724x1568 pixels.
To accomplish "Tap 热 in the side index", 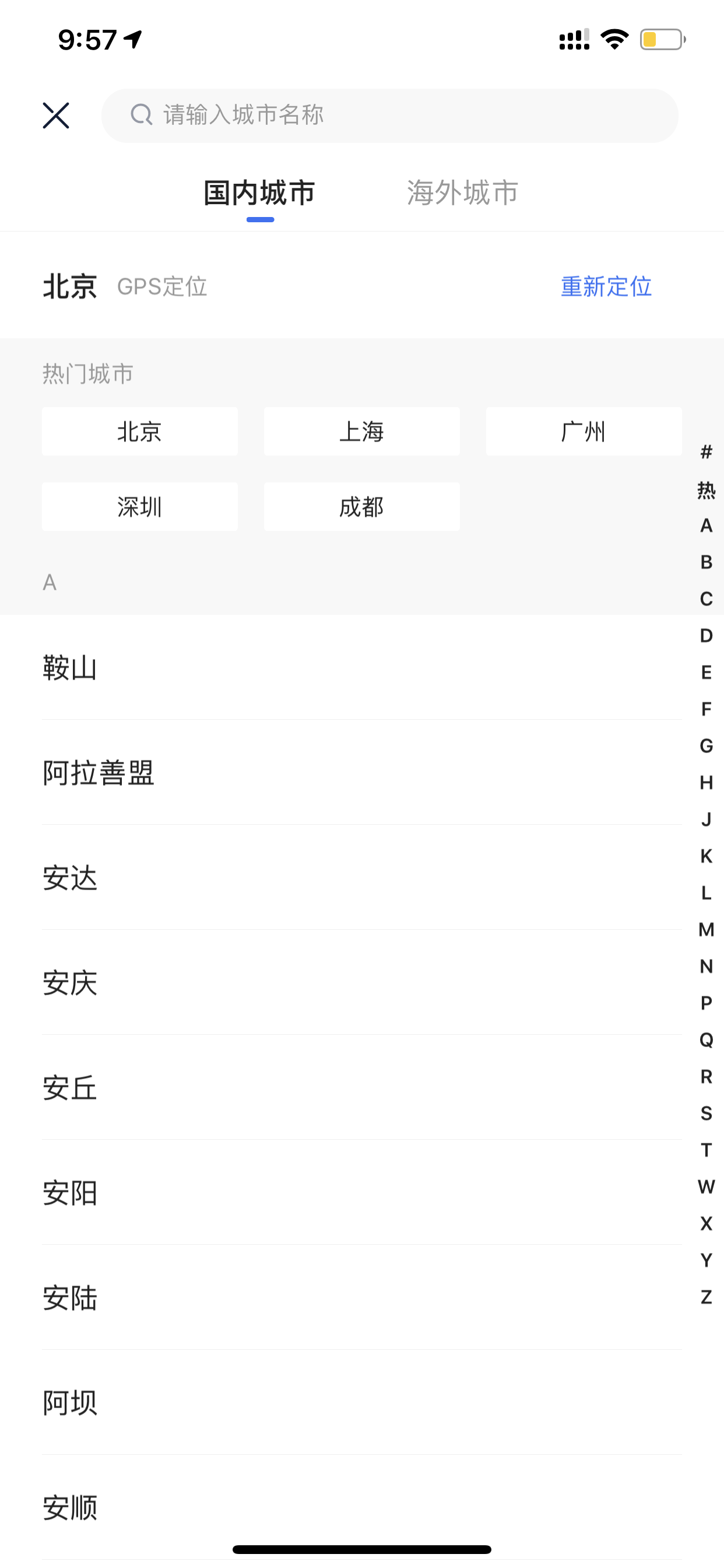I will (706, 489).
